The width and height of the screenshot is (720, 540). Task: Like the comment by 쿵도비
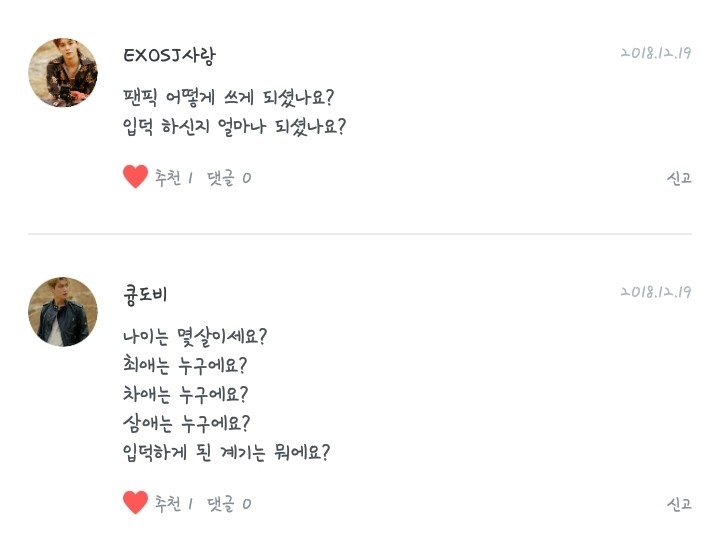[x=135, y=502]
